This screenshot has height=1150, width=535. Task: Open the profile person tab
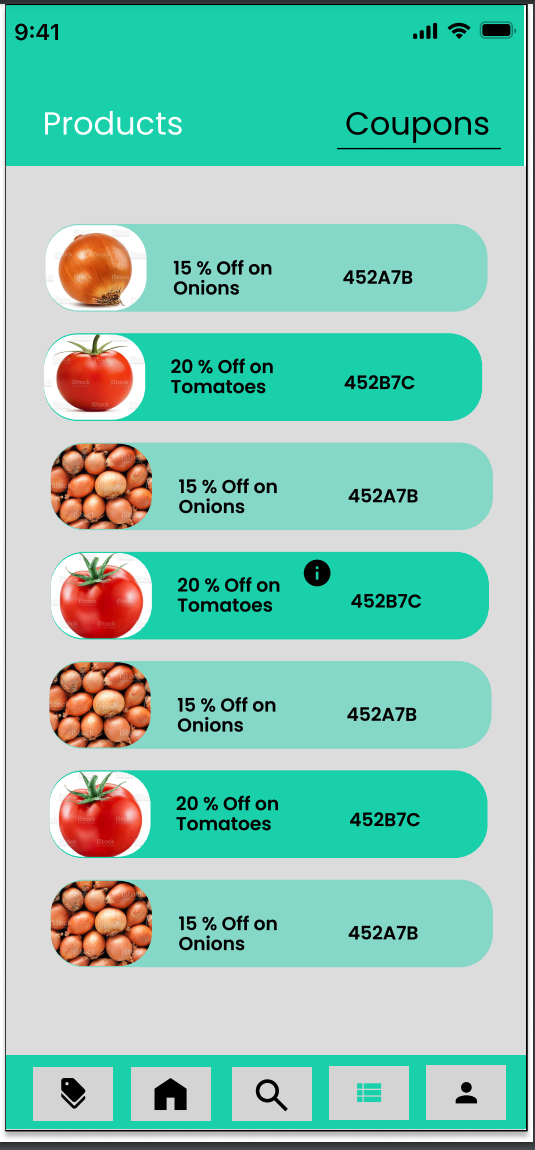point(466,1093)
